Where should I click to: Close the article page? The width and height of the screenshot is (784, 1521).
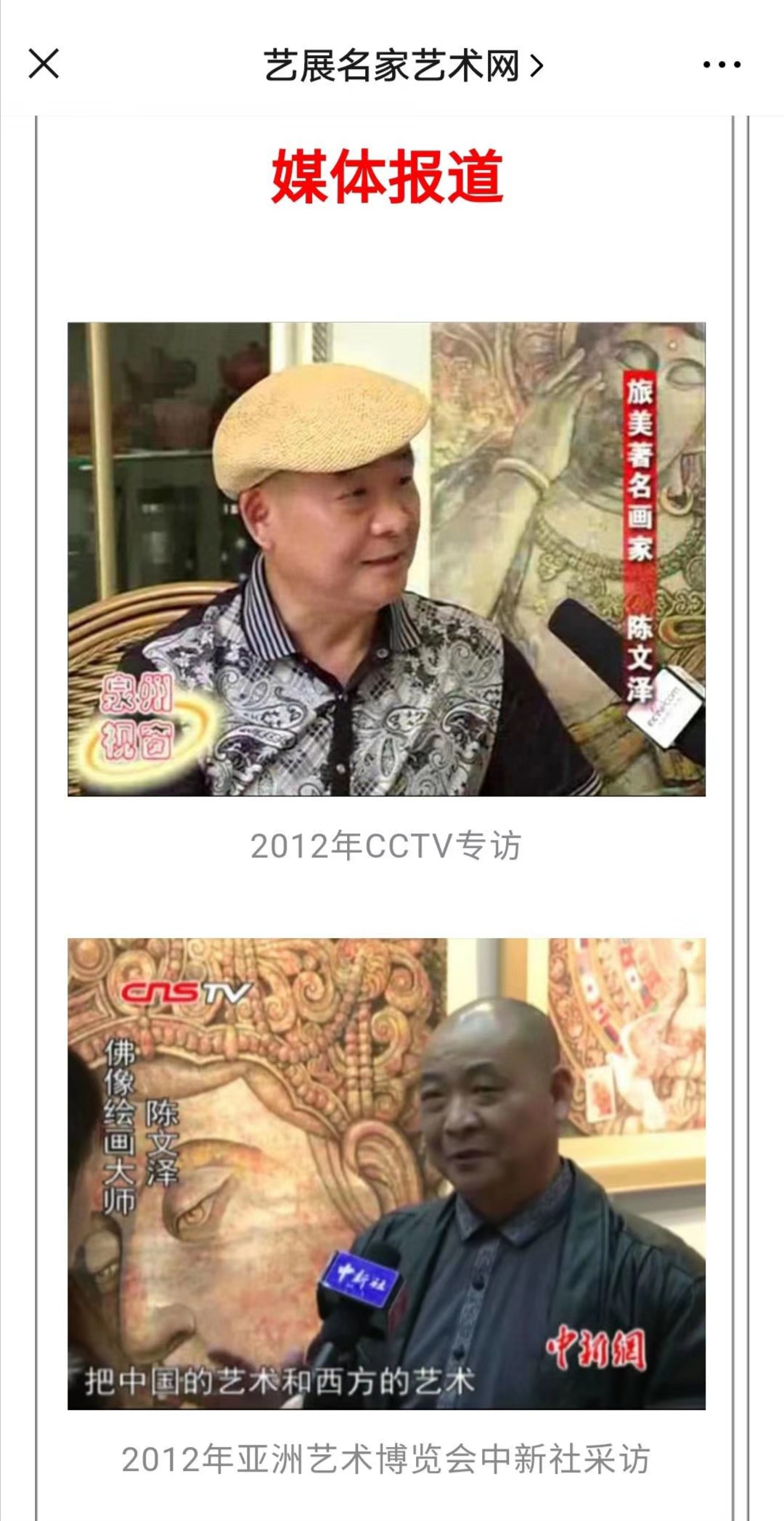(44, 65)
